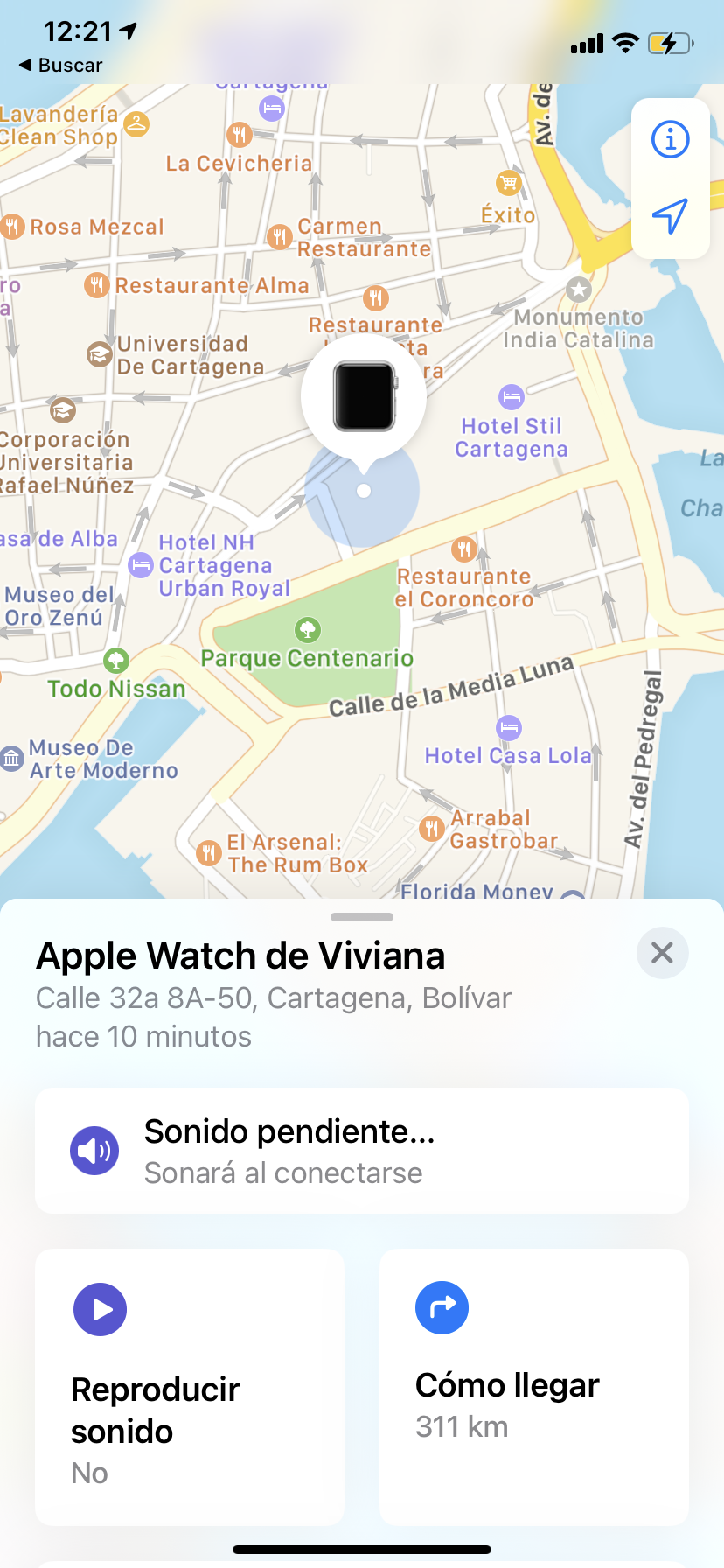
Task: Tap the Parque Centenario green marker
Action: (x=307, y=628)
